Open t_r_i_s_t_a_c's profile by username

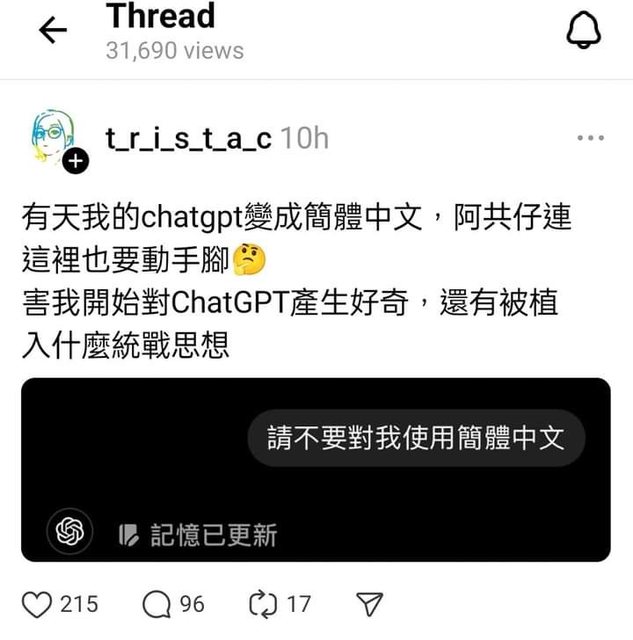point(188,137)
